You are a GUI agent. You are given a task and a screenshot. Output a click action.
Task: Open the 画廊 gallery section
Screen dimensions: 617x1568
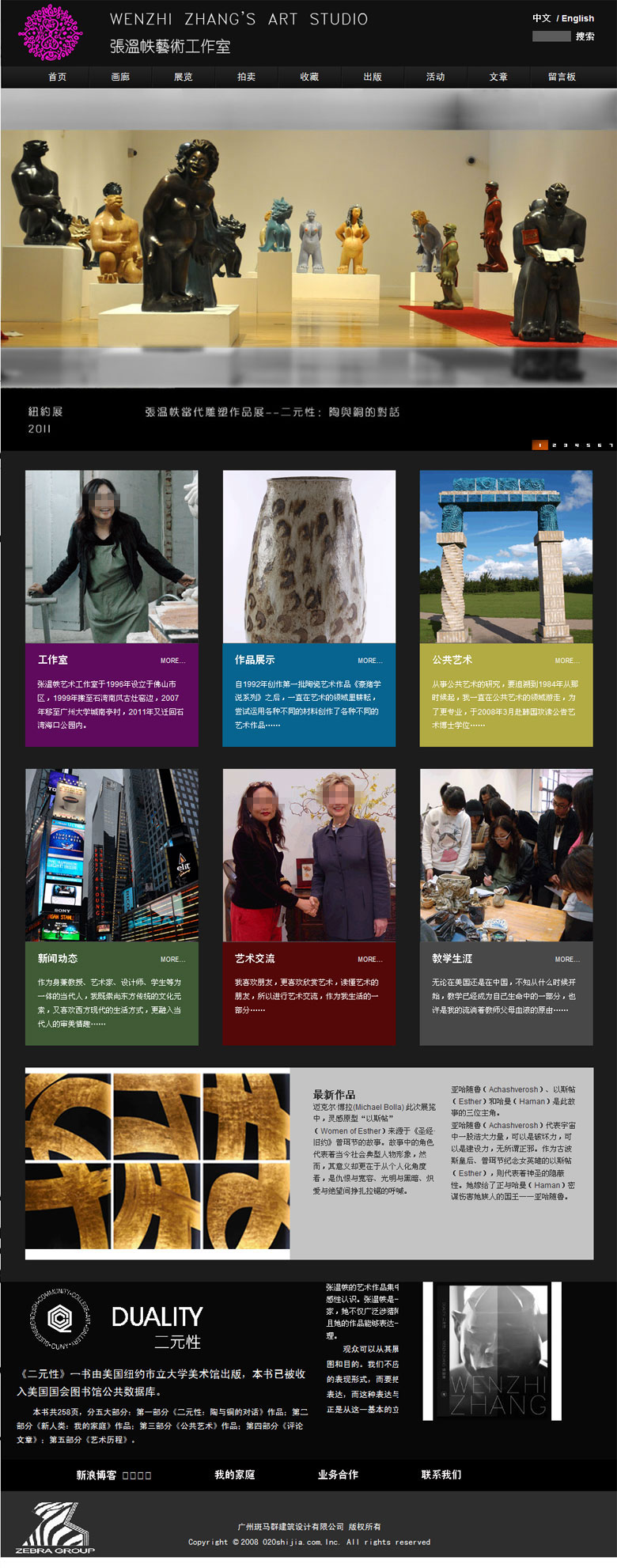[x=120, y=77]
